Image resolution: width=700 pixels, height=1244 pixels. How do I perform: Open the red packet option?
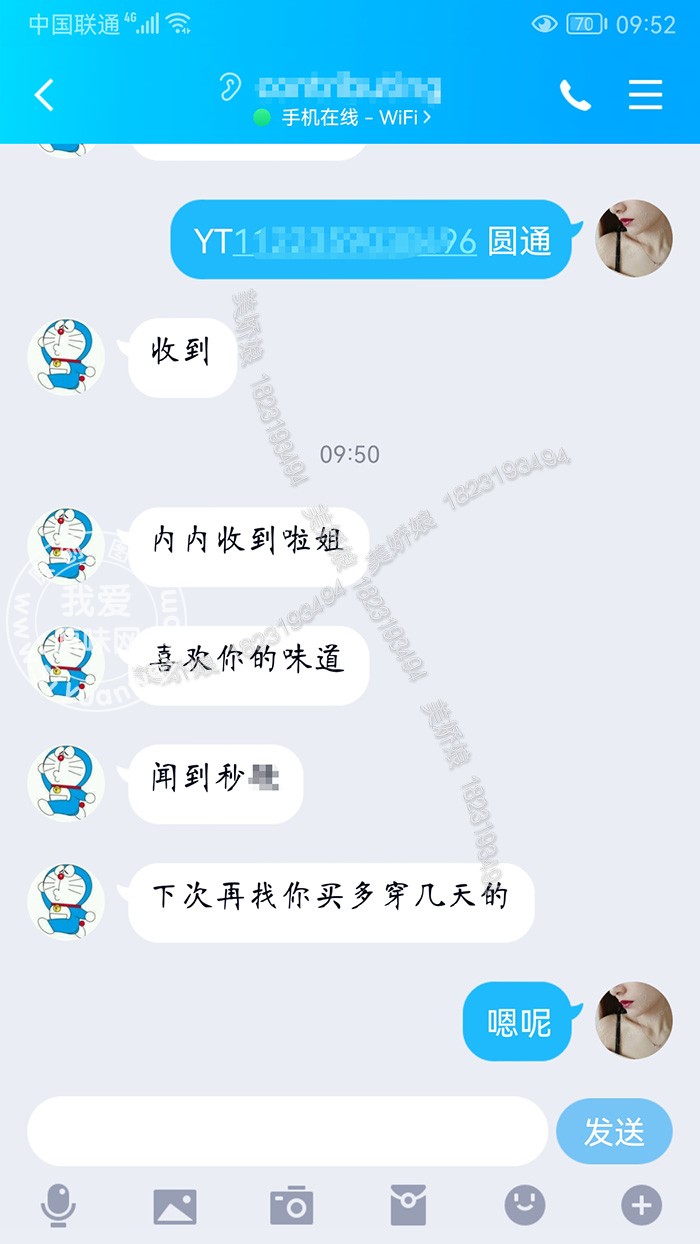pyautogui.click(x=408, y=1206)
